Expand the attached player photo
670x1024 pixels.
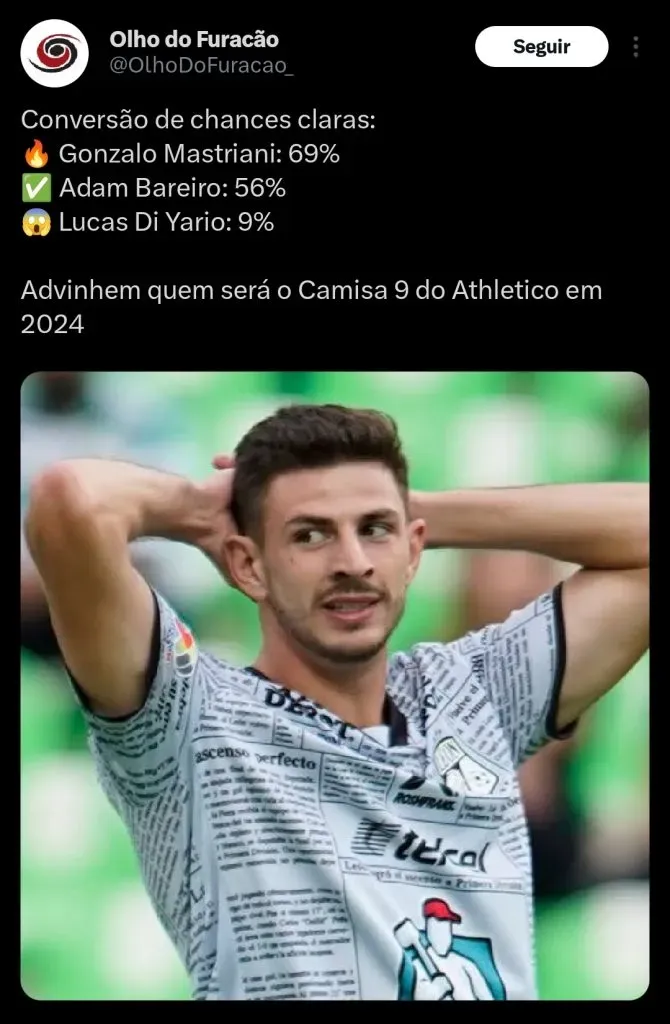pyautogui.click(x=335, y=686)
